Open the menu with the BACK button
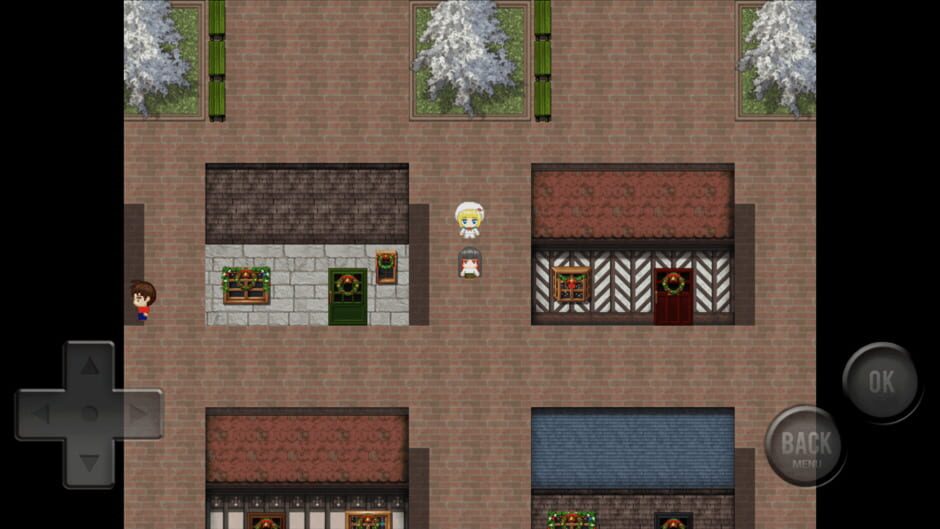The width and height of the screenshot is (940, 529). (x=805, y=446)
